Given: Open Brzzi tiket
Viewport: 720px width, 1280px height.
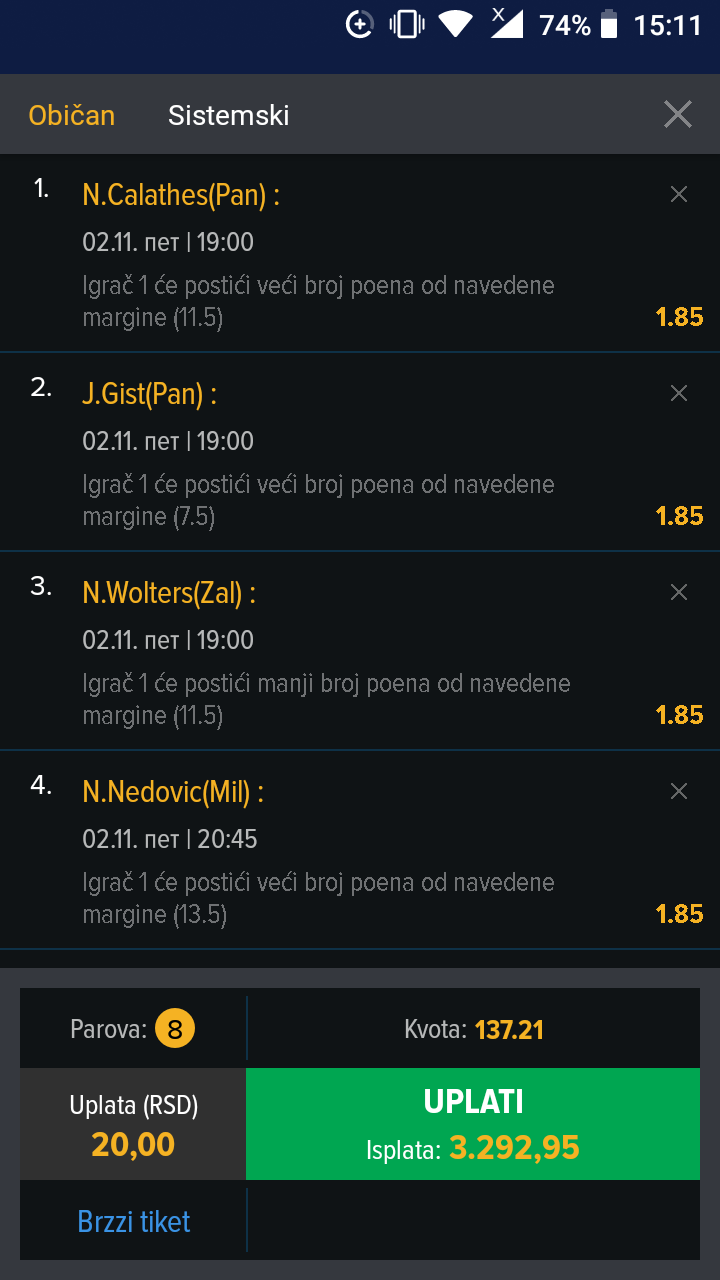Looking at the screenshot, I should pyautogui.click(x=134, y=1221).
